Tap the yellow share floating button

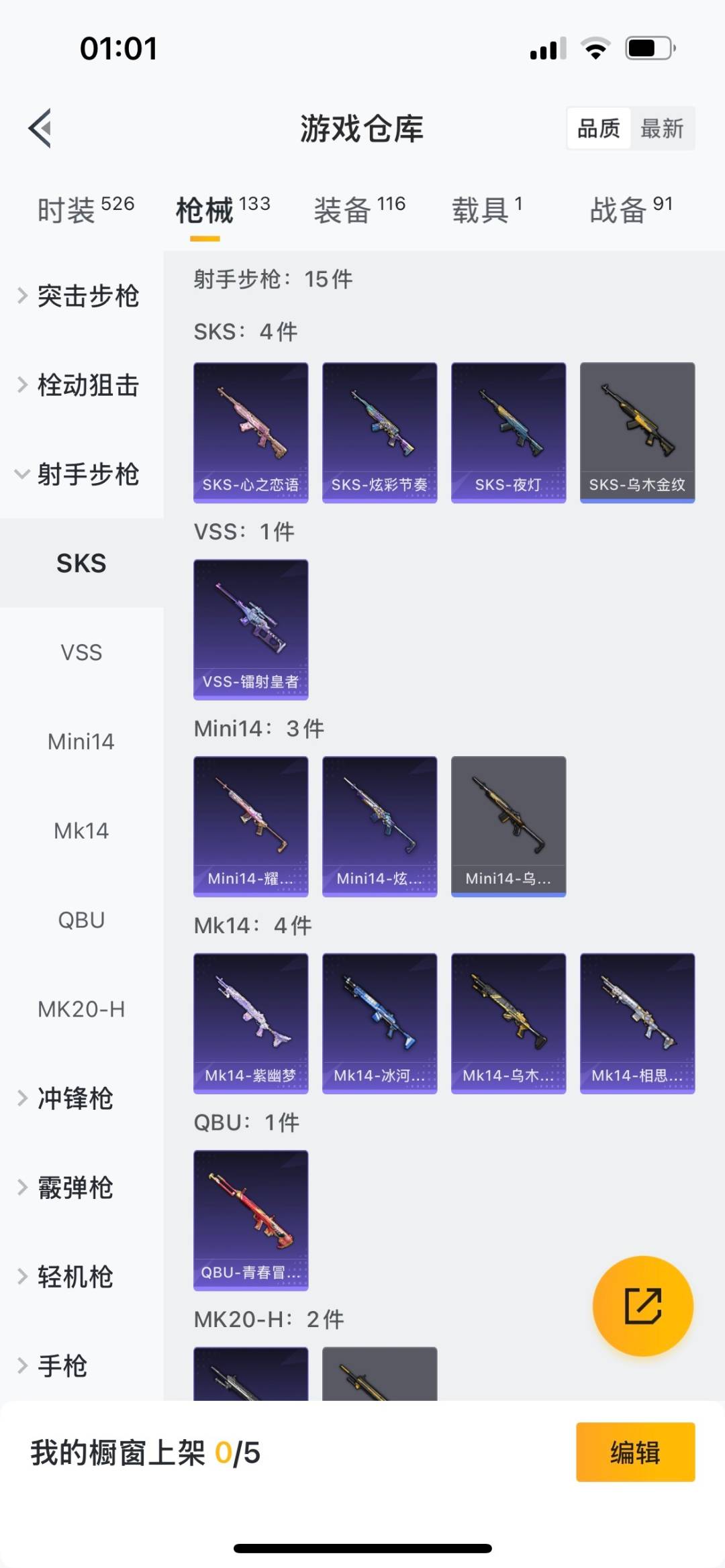pyautogui.click(x=642, y=1306)
